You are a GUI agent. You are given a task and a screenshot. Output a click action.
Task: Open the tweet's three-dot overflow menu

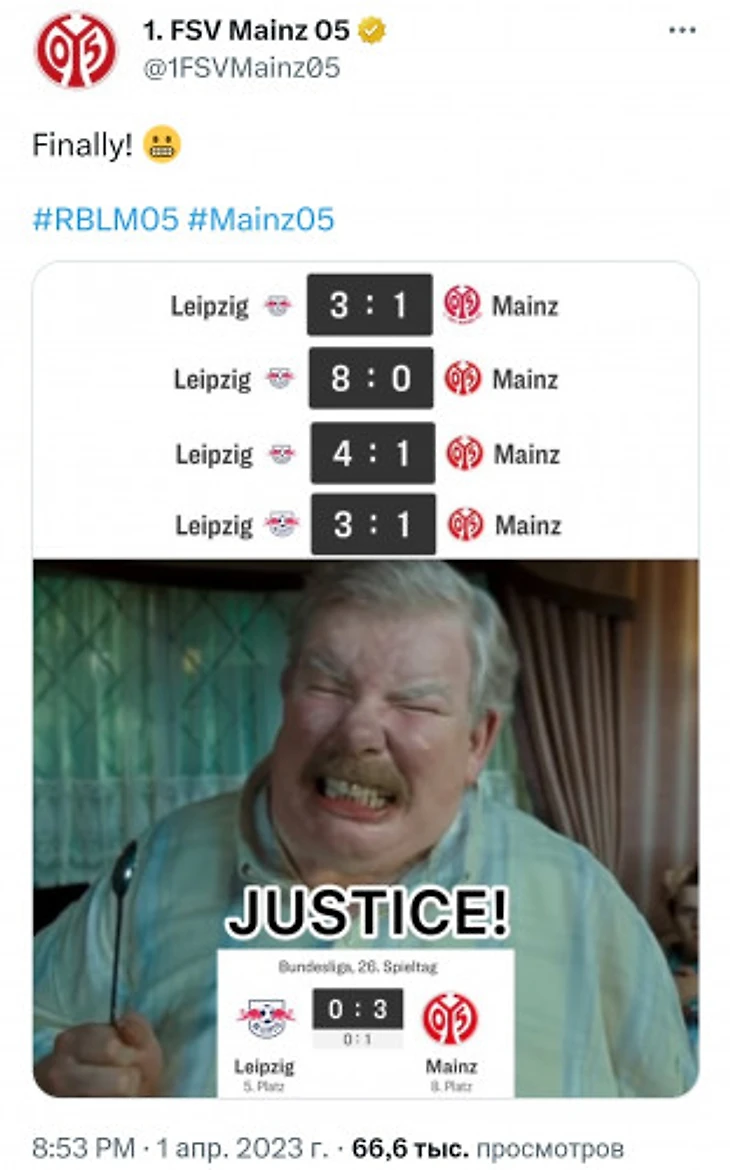pyautogui.click(x=681, y=30)
